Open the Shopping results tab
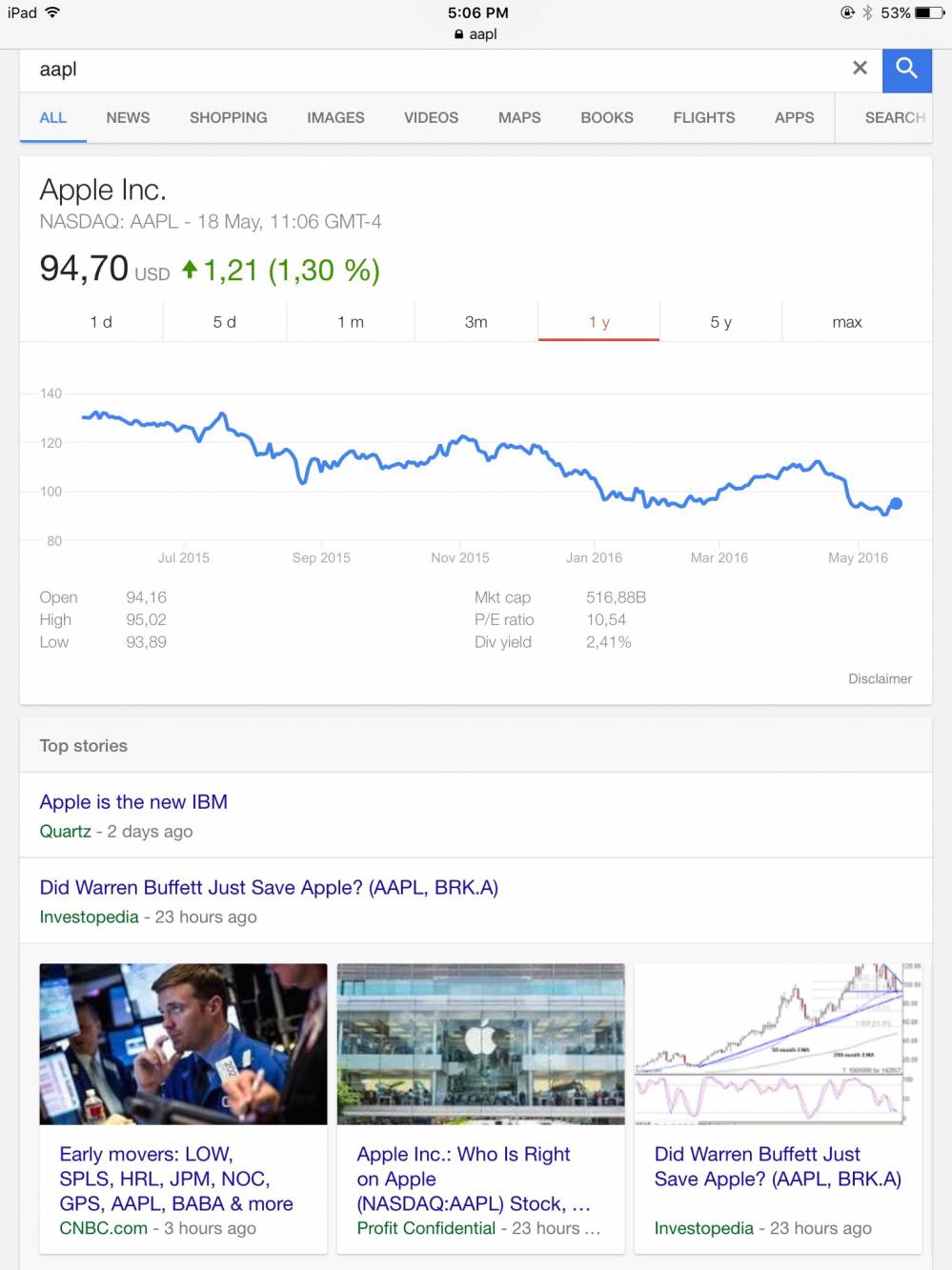This screenshot has height=1270, width=952. [x=228, y=118]
